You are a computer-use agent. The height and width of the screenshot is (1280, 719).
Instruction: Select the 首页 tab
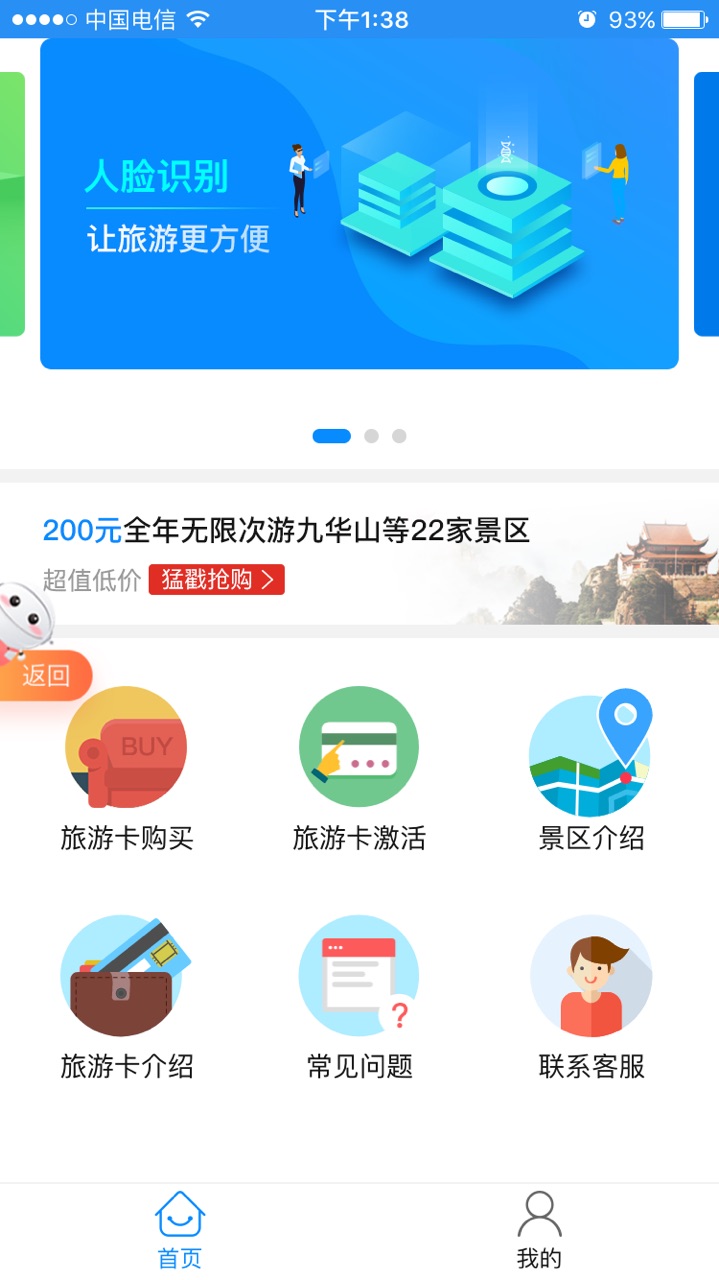point(180,1231)
